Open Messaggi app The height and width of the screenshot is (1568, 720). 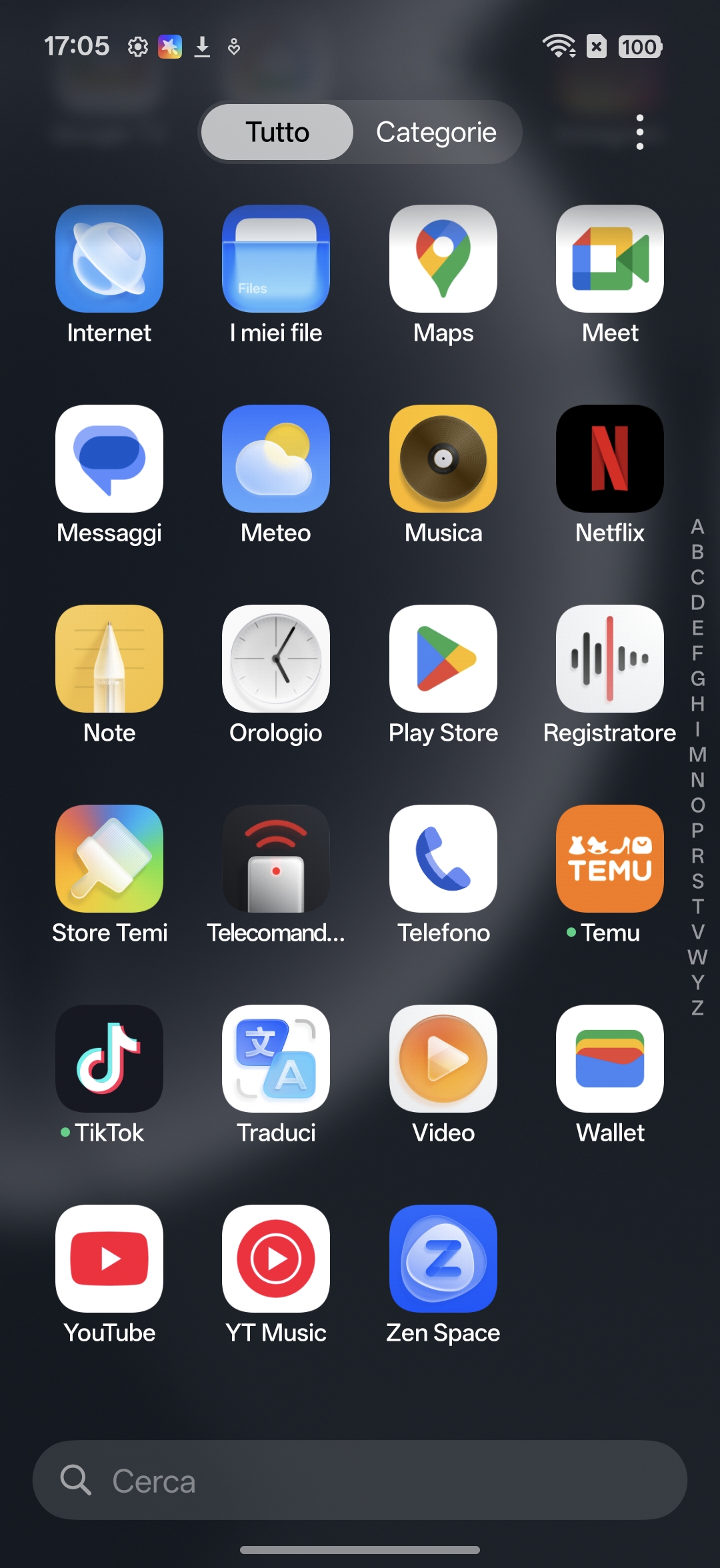(109, 459)
